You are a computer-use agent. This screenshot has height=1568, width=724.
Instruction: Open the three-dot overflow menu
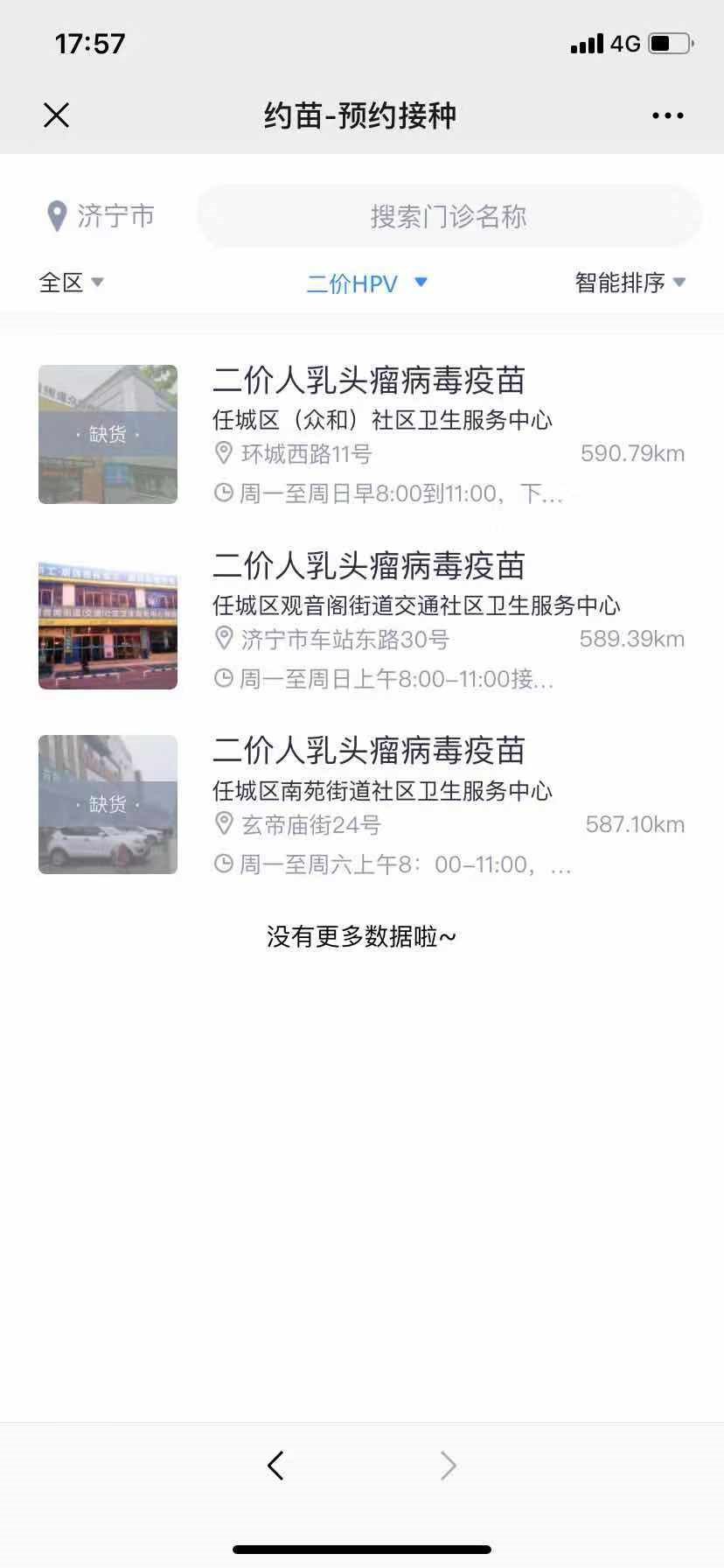tap(667, 115)
